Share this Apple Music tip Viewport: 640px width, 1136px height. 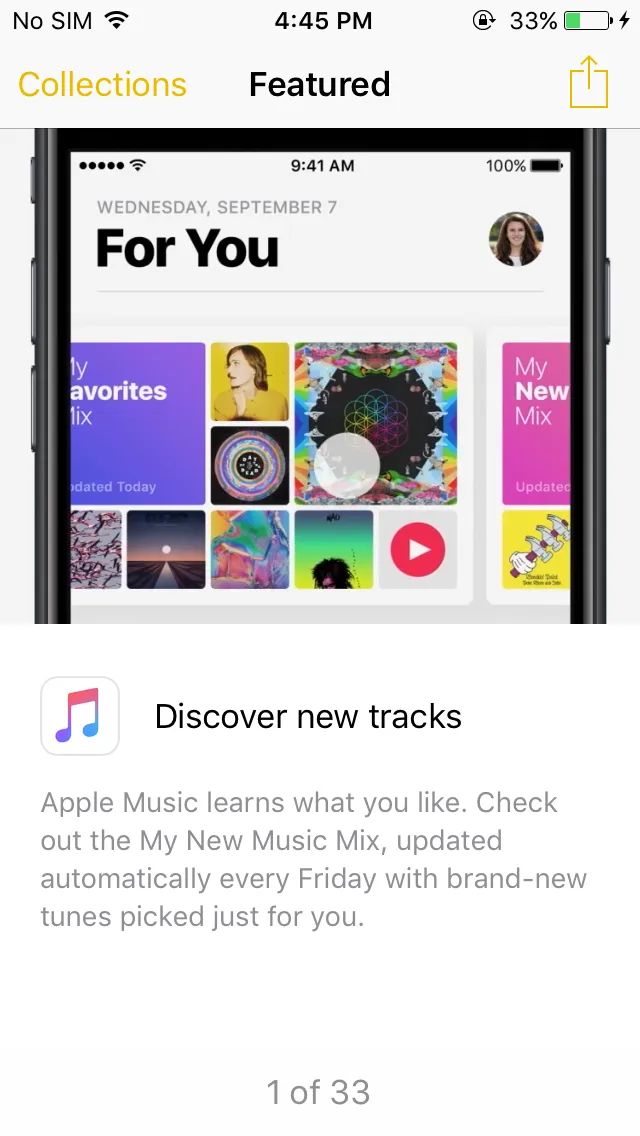click(588, 83)
